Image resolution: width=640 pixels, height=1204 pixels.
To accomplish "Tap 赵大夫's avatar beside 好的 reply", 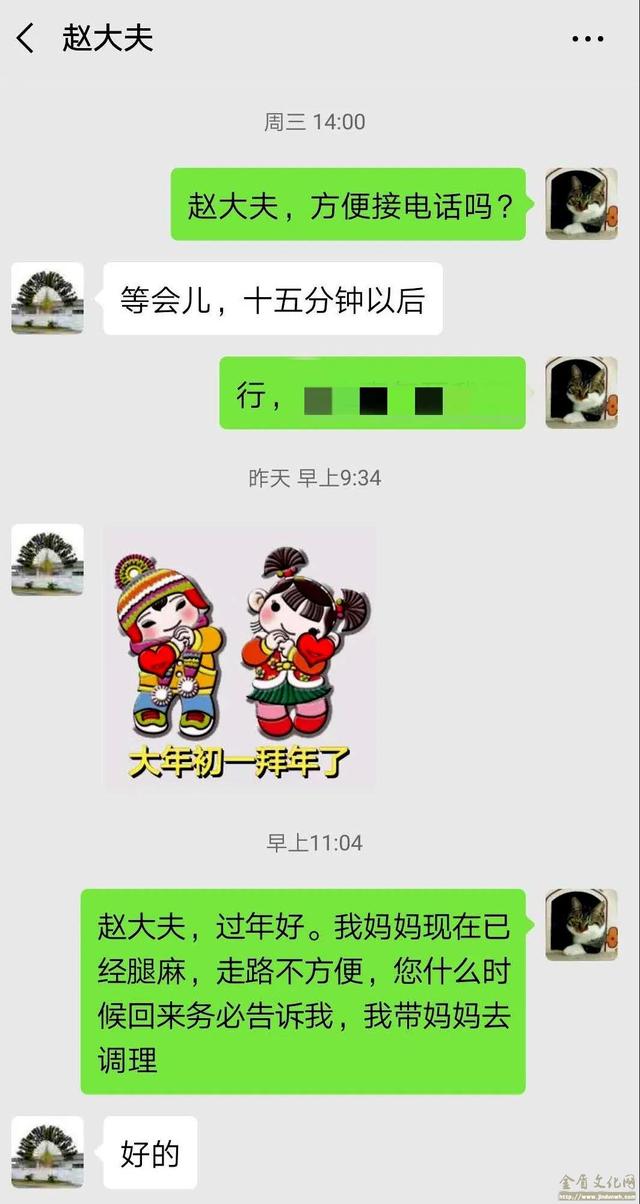I will pos(47,1153).
